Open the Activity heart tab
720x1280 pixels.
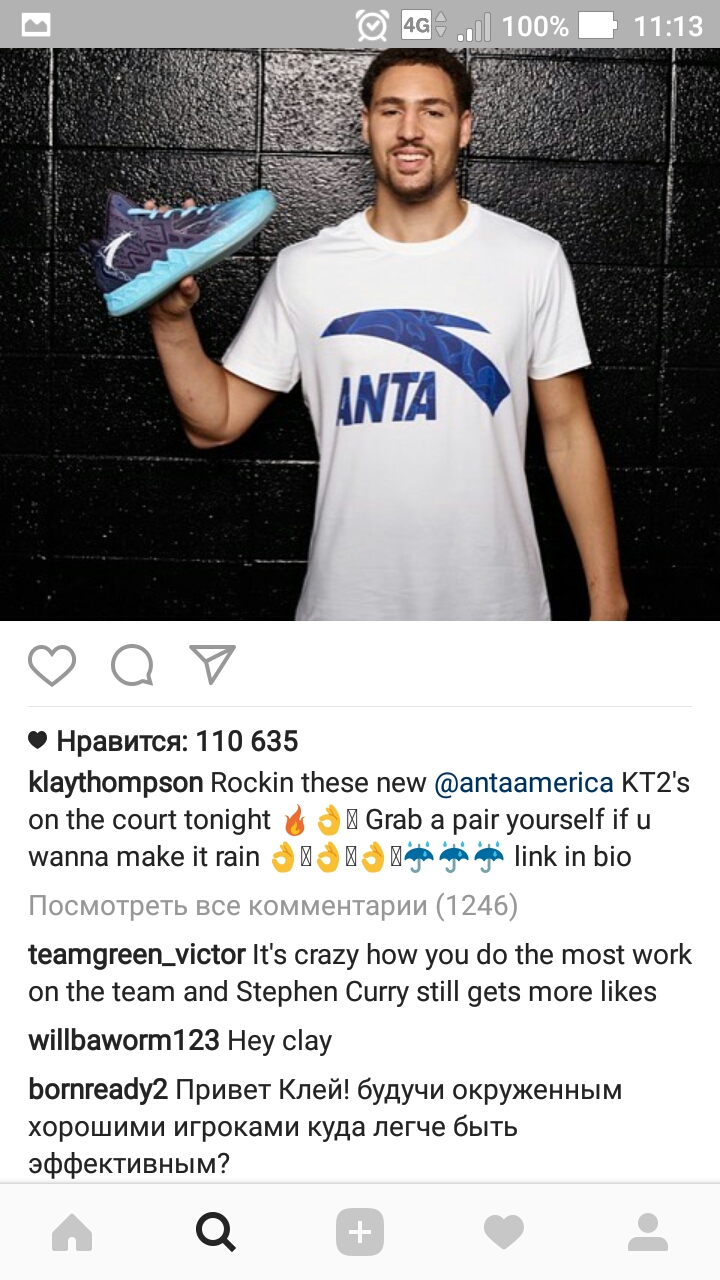(504, 1232)
